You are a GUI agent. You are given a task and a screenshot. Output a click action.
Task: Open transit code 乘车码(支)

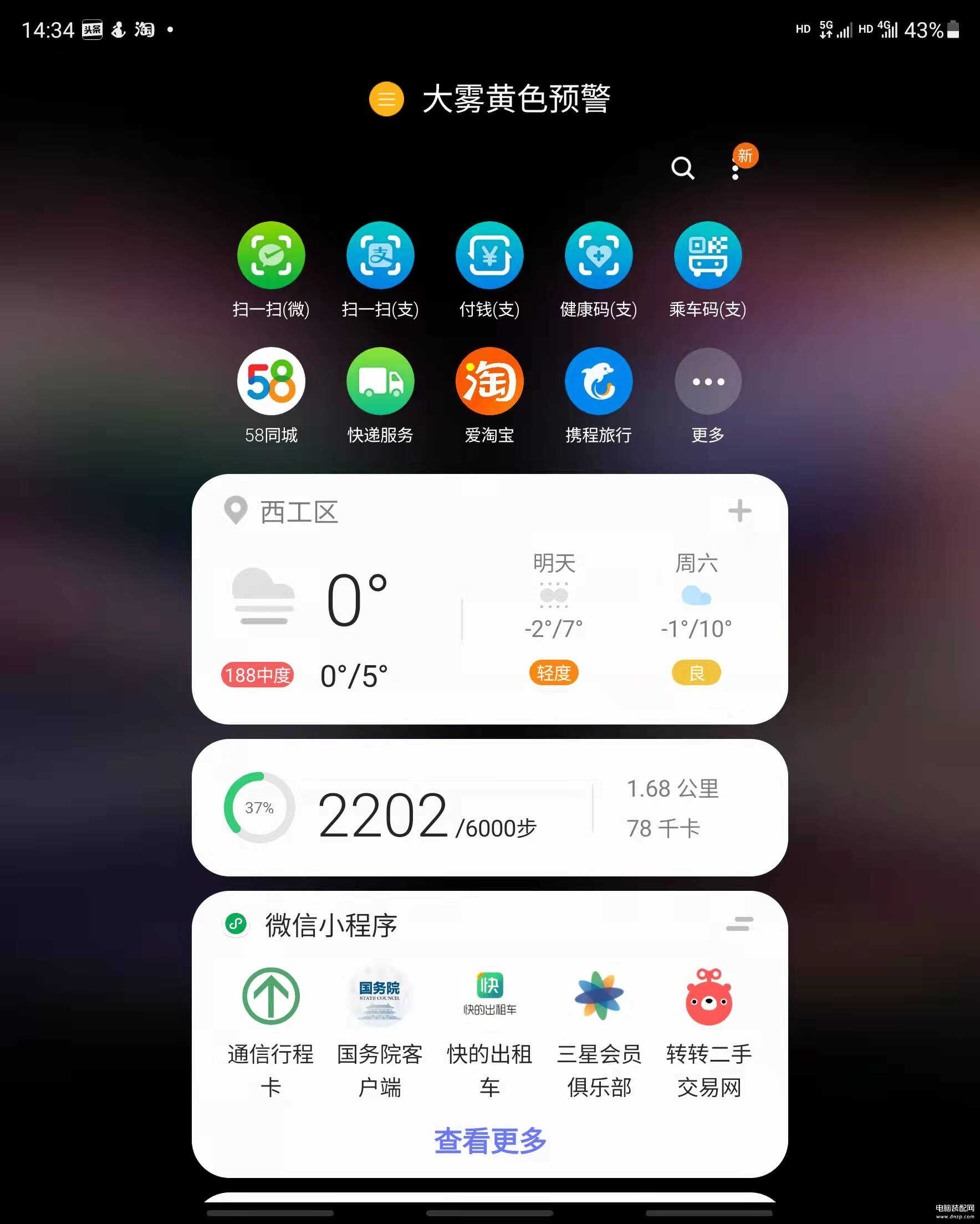(x=707, y=256)
